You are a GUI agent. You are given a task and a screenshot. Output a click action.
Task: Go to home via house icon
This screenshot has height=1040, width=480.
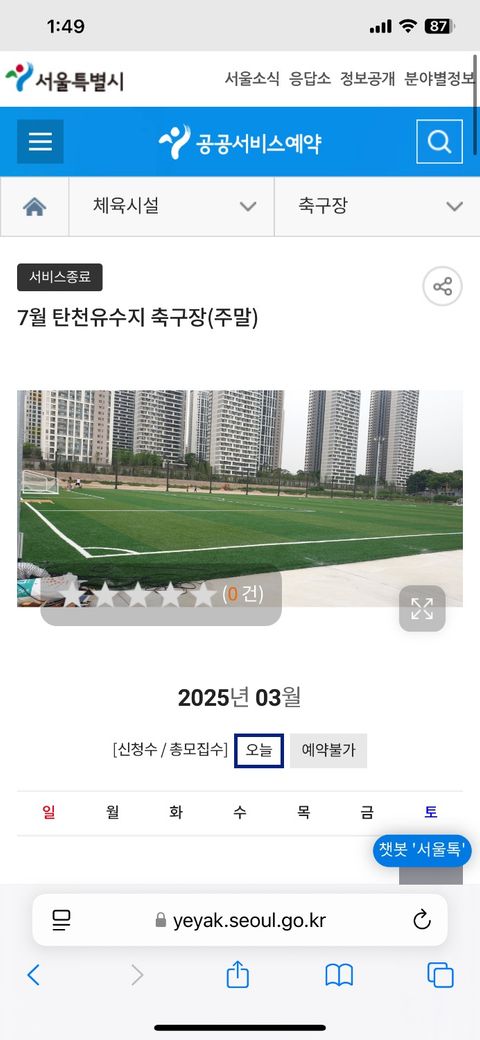[34, 207]
